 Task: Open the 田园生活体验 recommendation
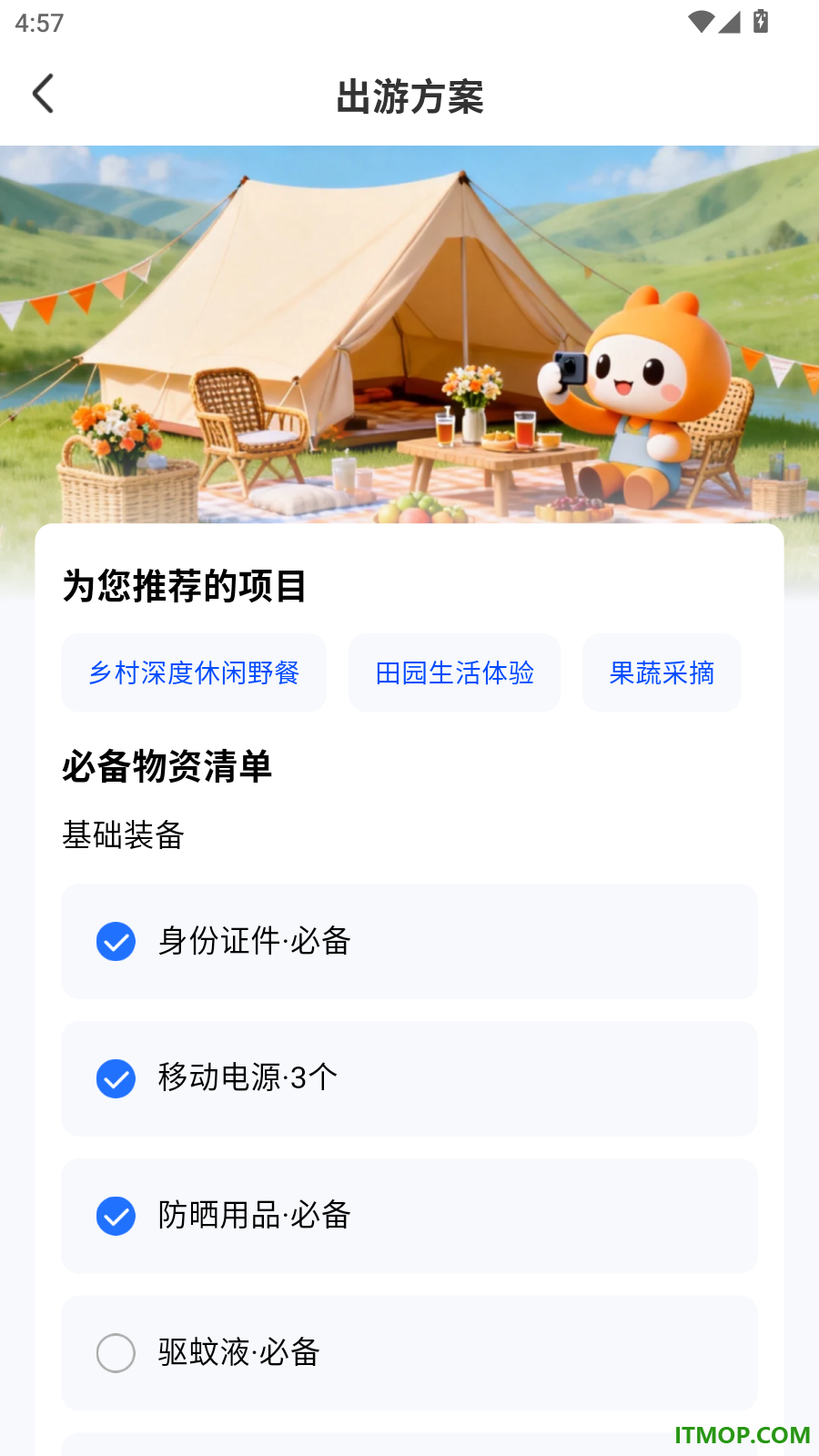[454, 672]
